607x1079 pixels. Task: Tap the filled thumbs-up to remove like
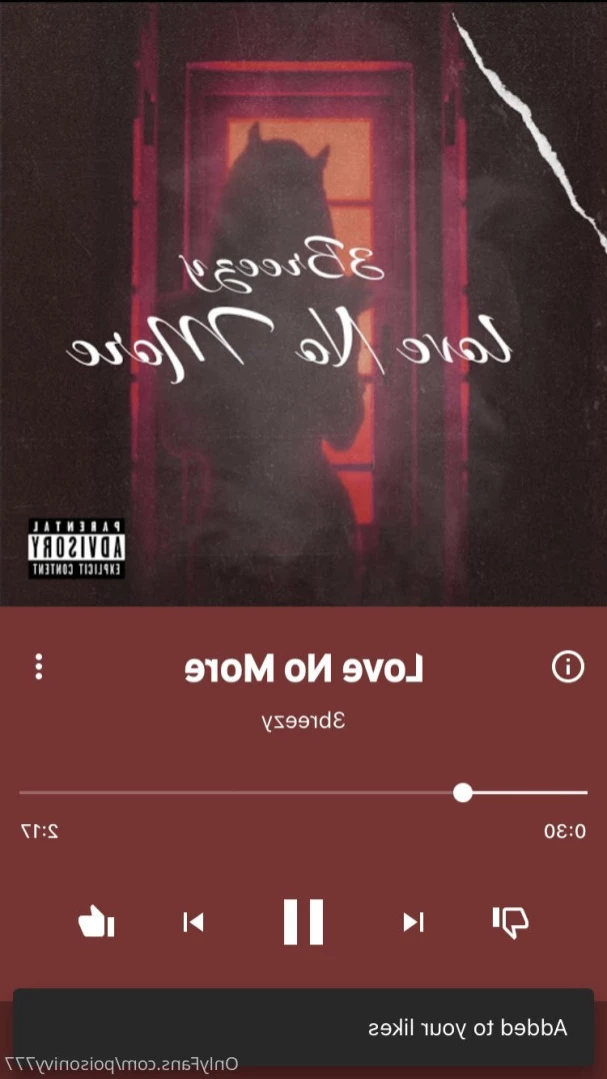point(97,921)
